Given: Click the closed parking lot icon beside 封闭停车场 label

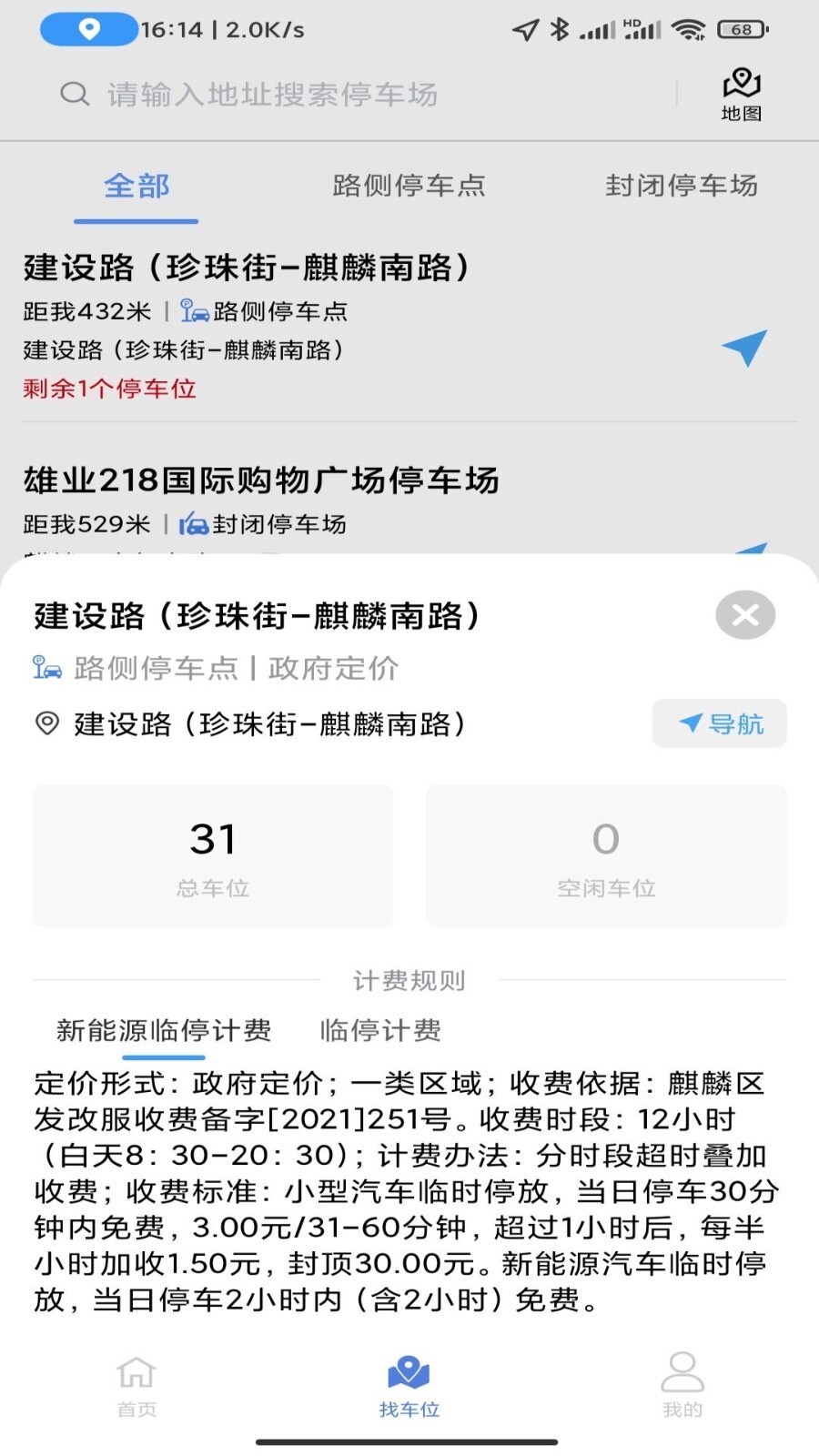Looking at the screenshot, I should point(193,524).
